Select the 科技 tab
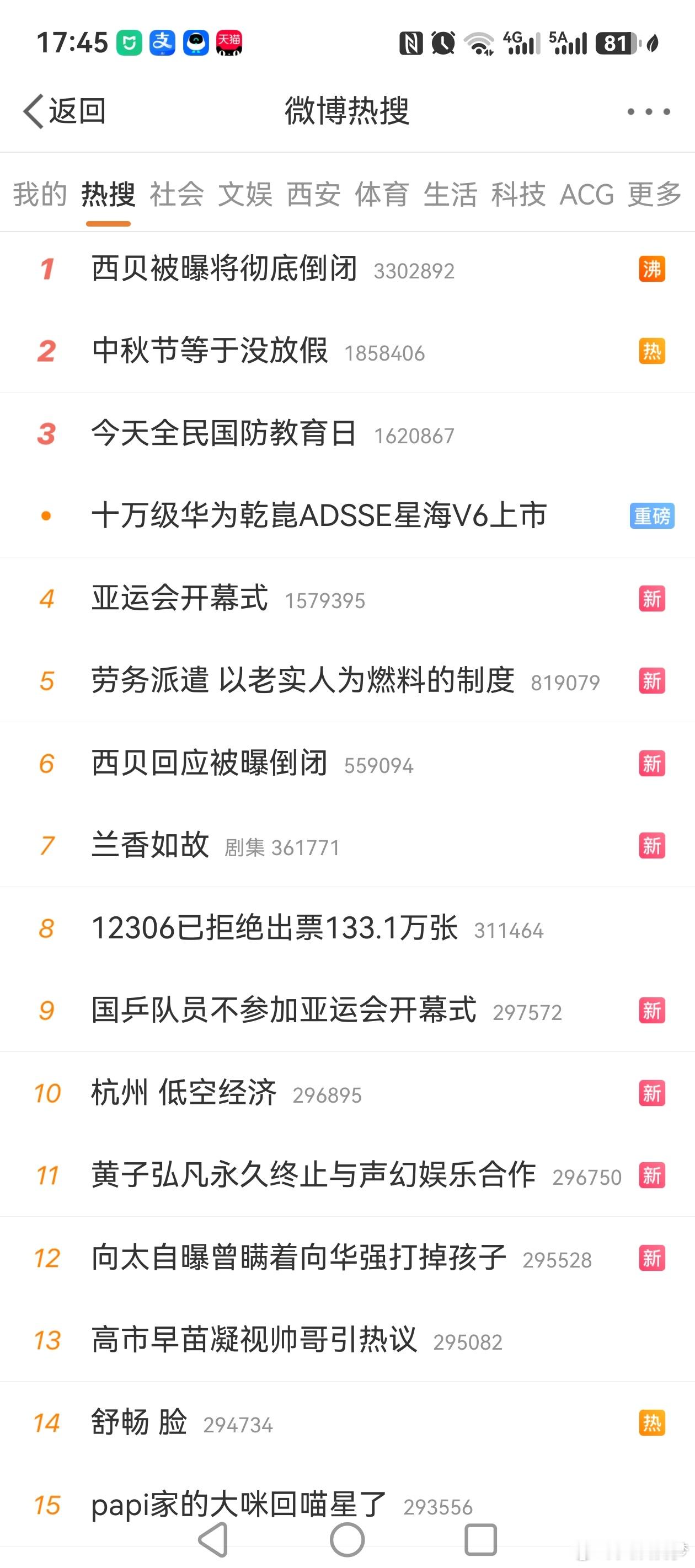695x1568 pixels. click(518, 195)
